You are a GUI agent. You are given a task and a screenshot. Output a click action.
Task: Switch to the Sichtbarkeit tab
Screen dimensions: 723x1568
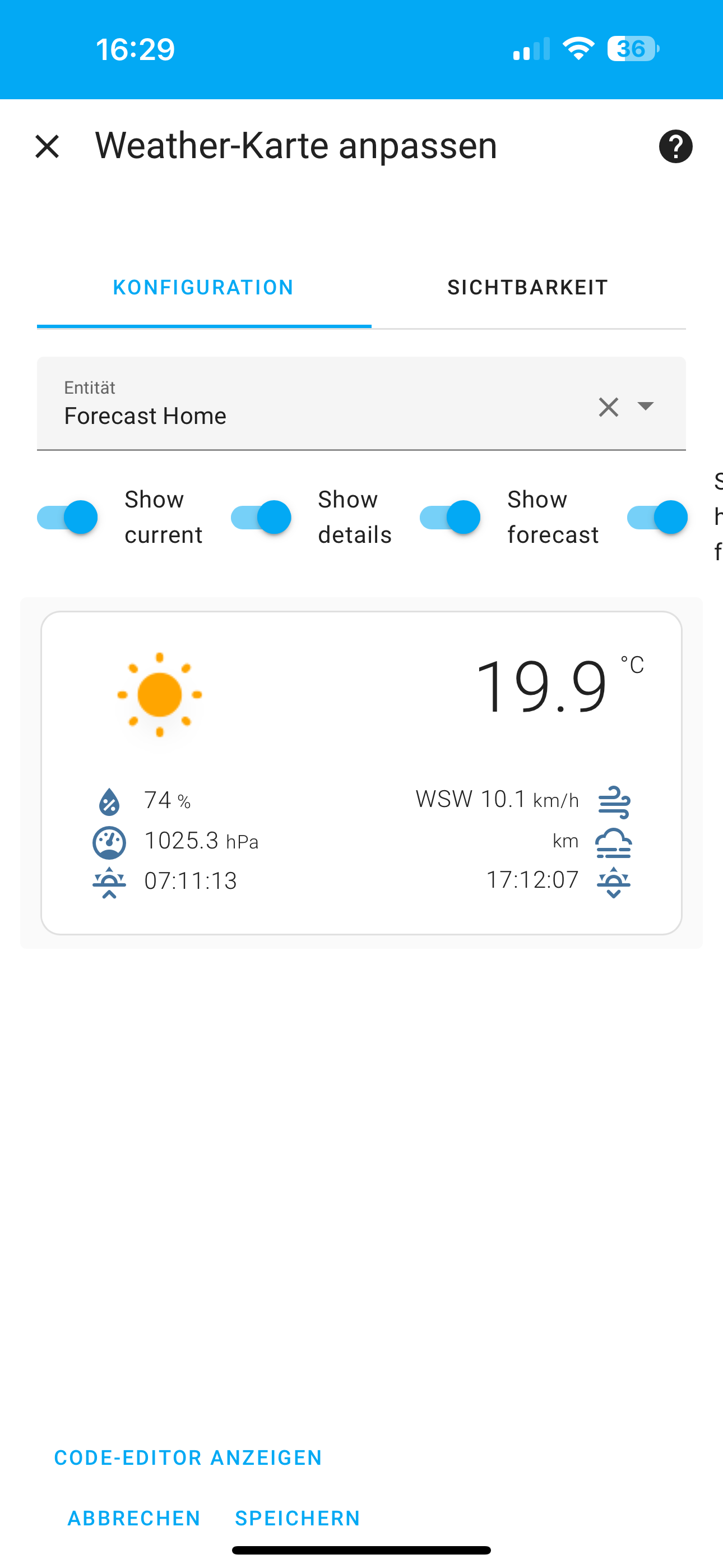click(x=527, y=287)
